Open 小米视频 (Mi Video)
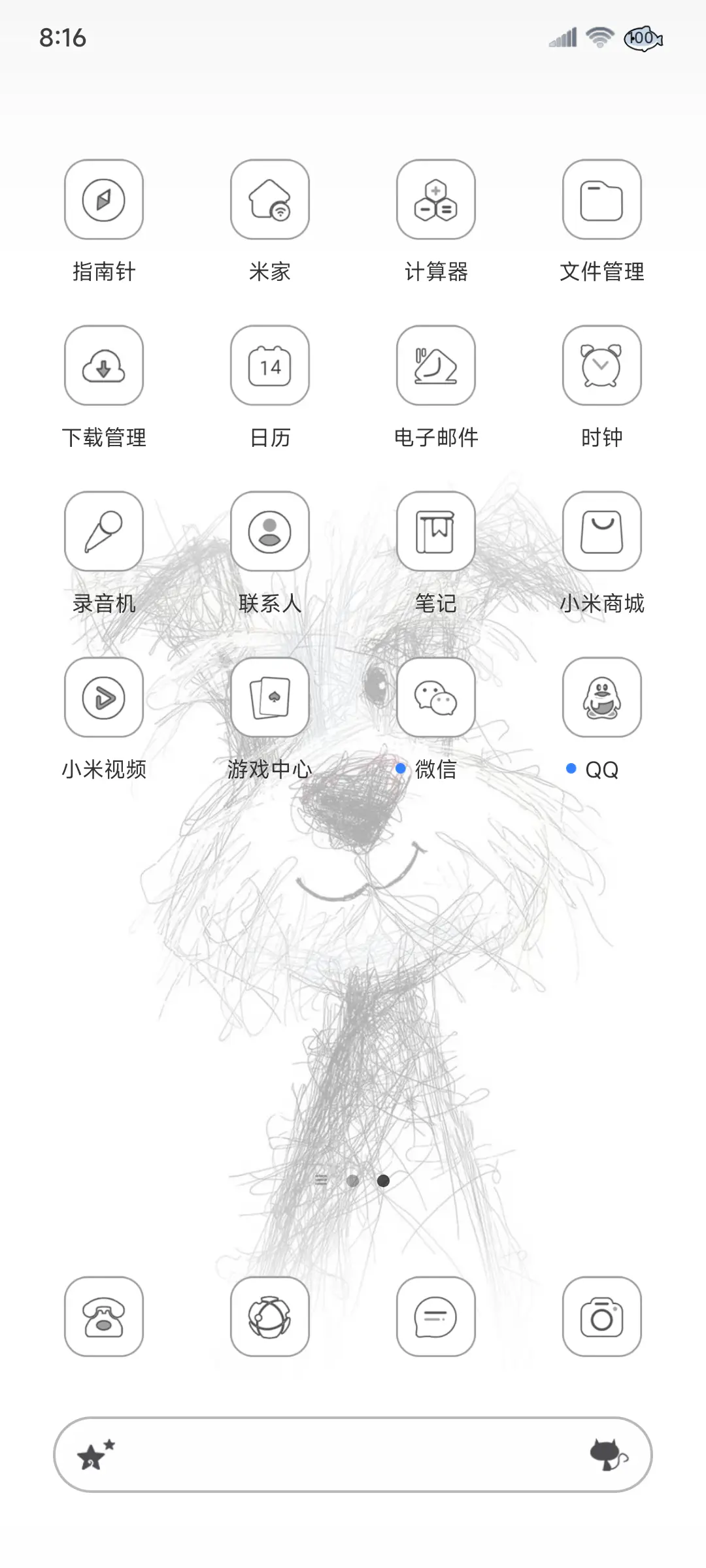 (x=104, y=697)
